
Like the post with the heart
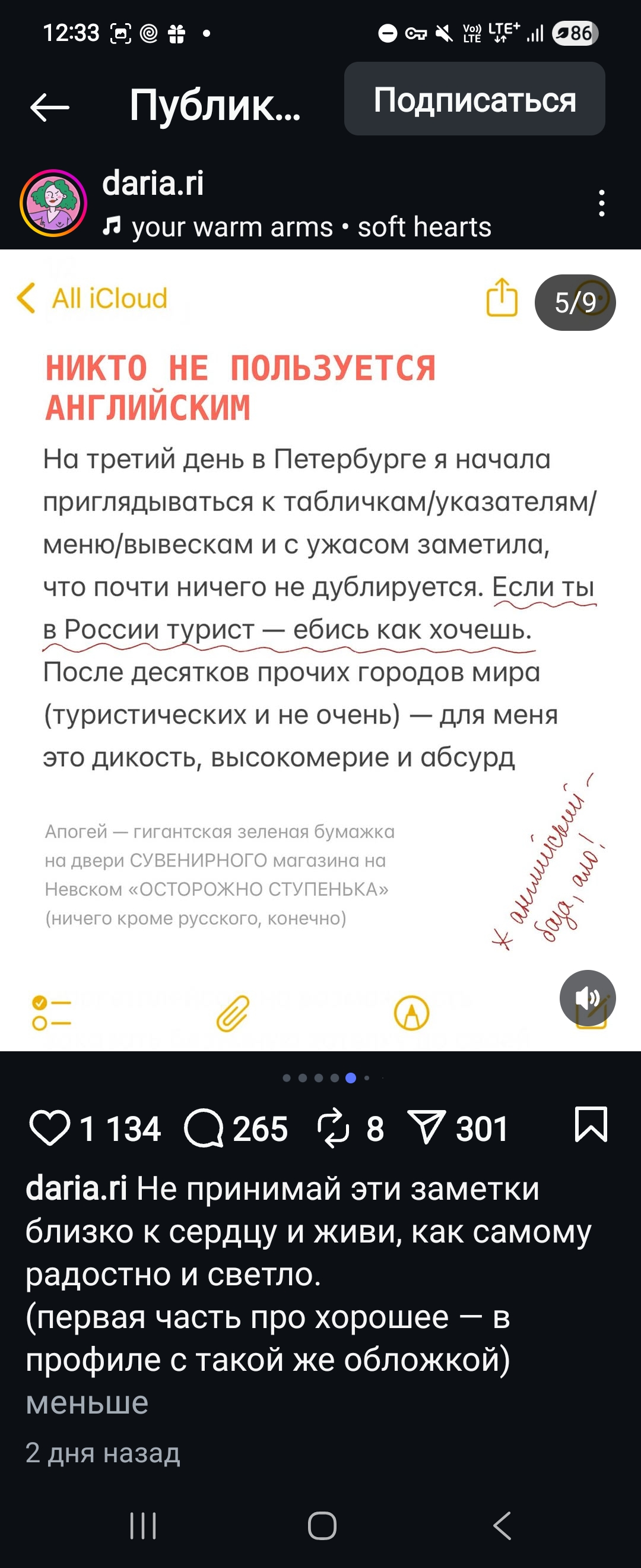tap(50, 1128)
